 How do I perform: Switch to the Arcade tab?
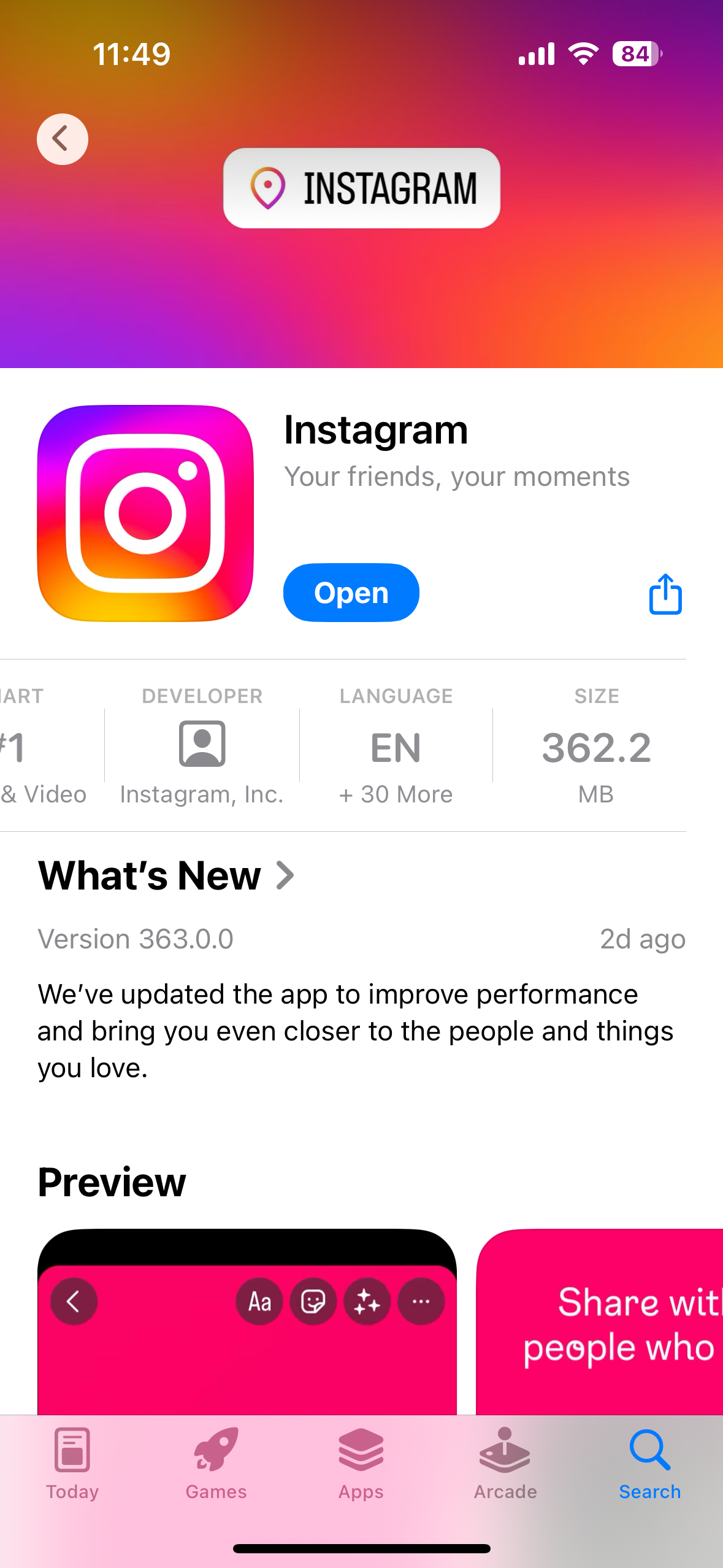click(x=505, y=1463)
